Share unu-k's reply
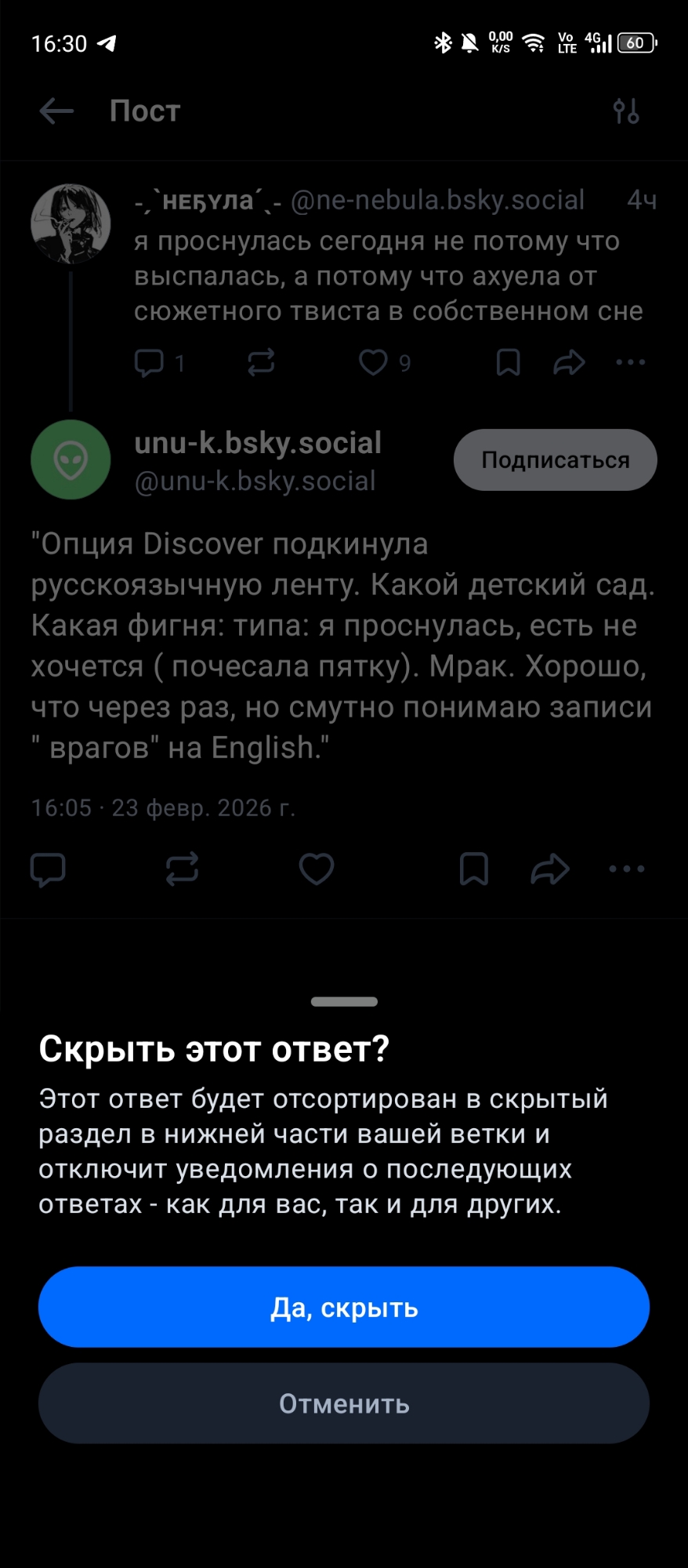 (x=550, y=869)
